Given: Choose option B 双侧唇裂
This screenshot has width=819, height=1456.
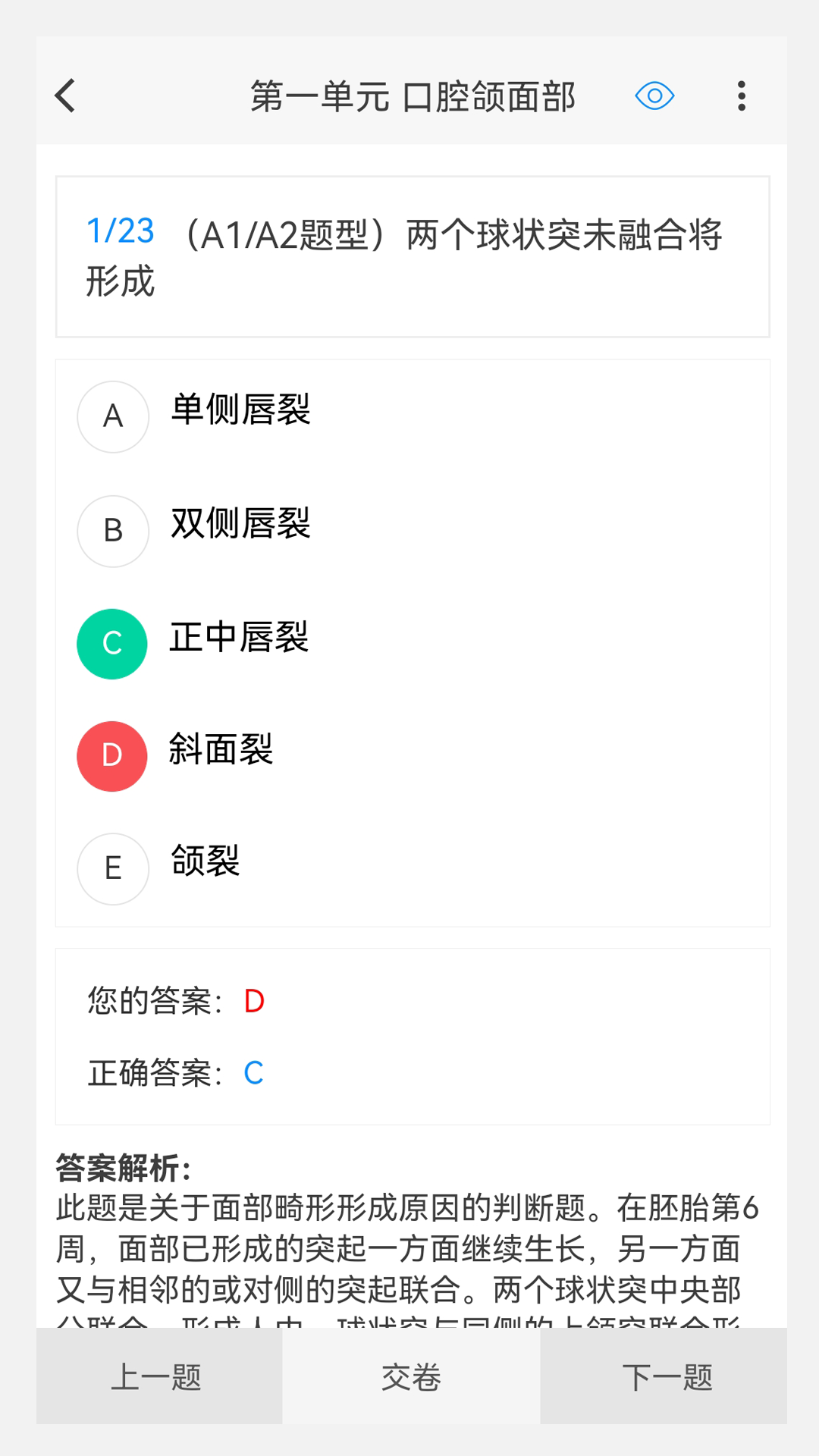Looking at the screenshot, I should 413,530.
